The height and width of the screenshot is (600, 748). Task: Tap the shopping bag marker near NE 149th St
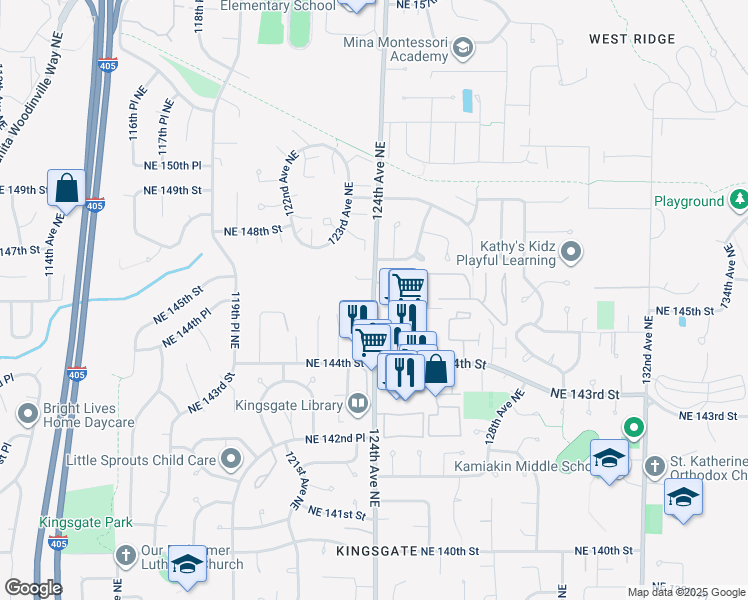click(x=66, y=189)
